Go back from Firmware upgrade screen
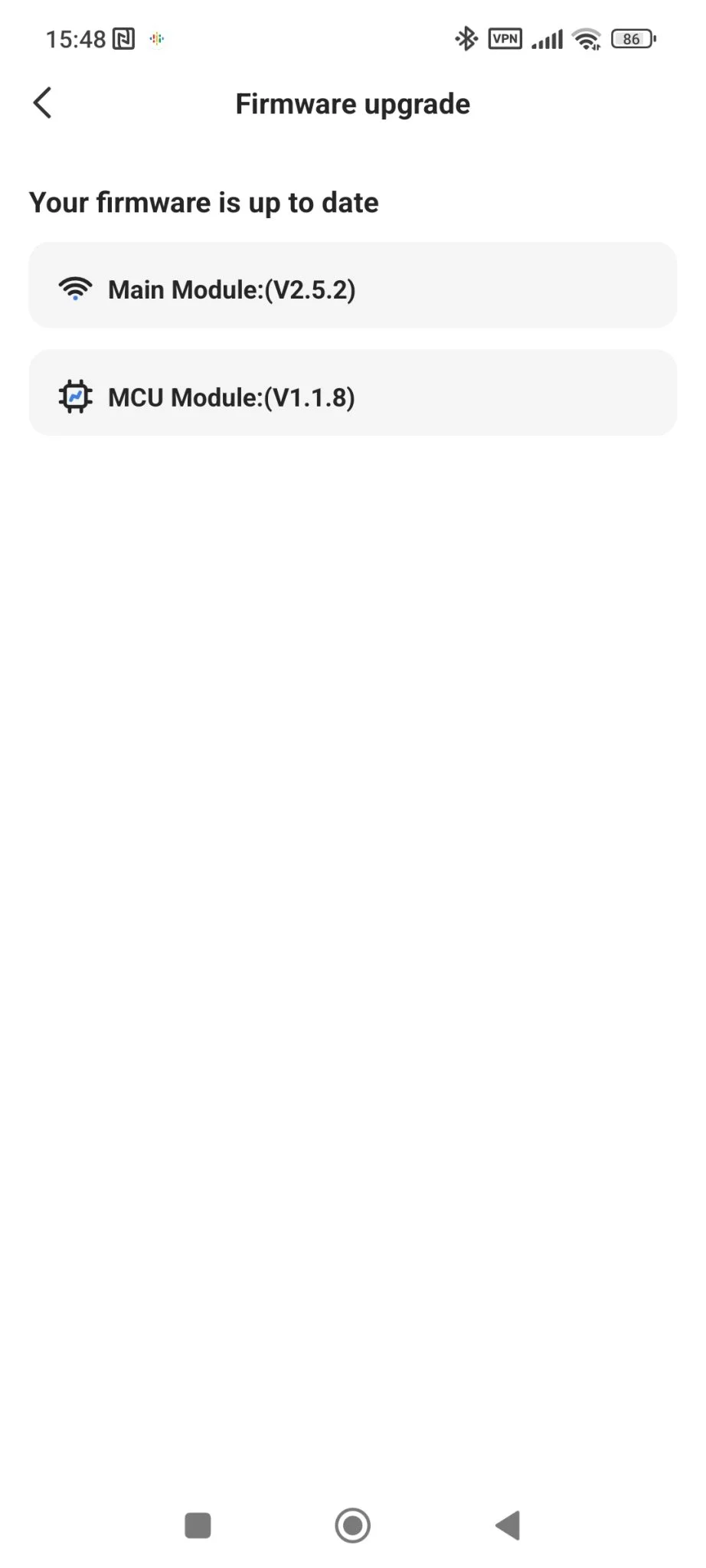Viewport: 706px width, 1568px height. click(x=43, y=103)
